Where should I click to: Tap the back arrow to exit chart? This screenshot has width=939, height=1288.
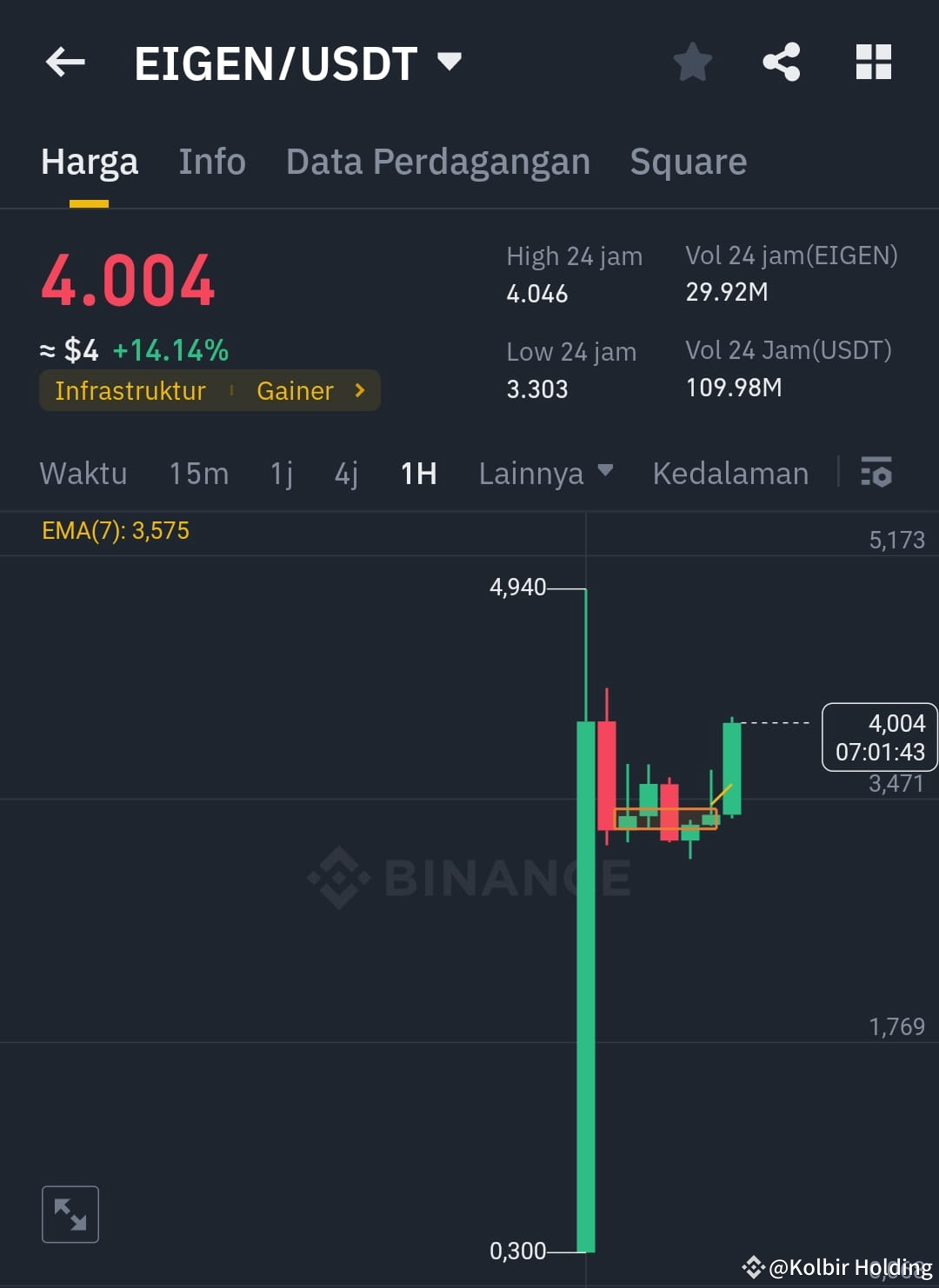pos(64,61)
